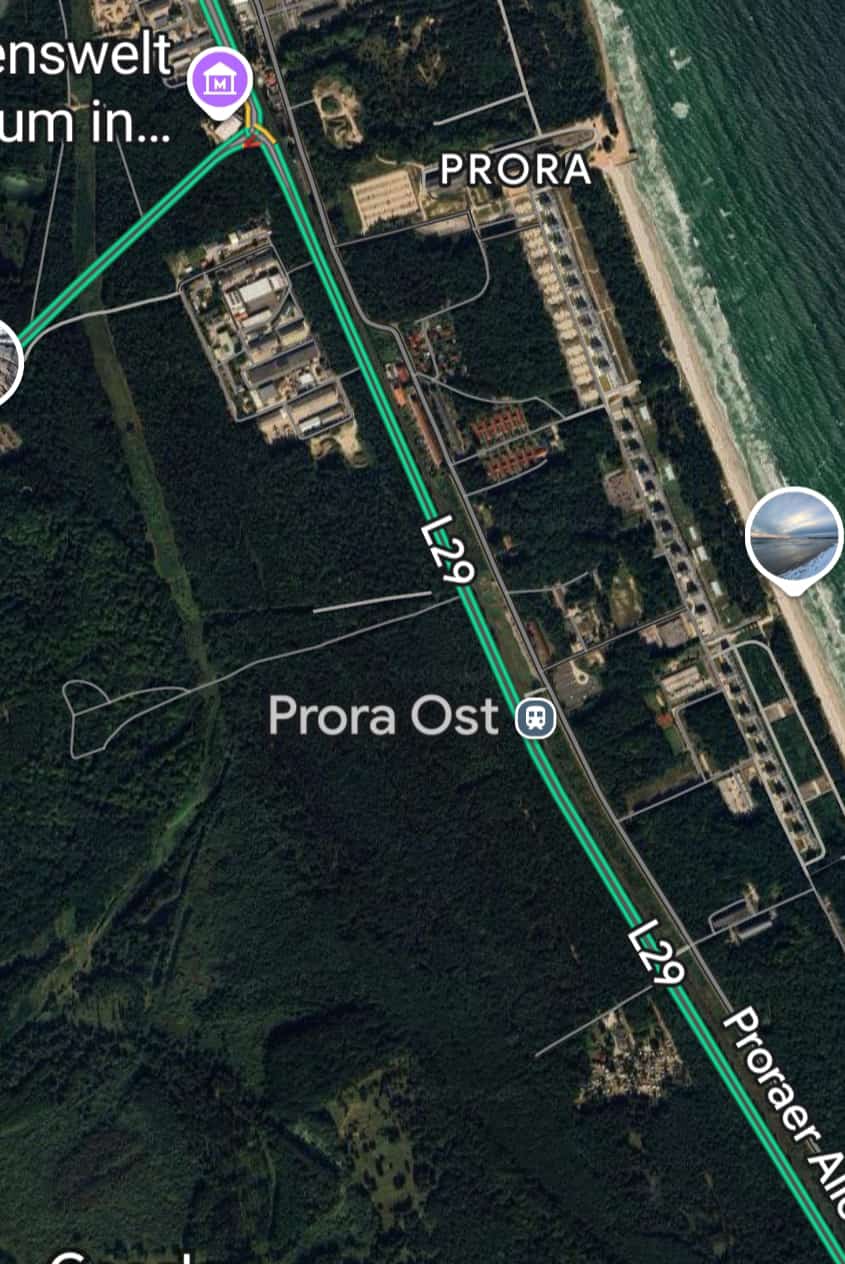Open the purple museum pin
The height and width of the screenshot is (1264, 845).
point(220,79)
